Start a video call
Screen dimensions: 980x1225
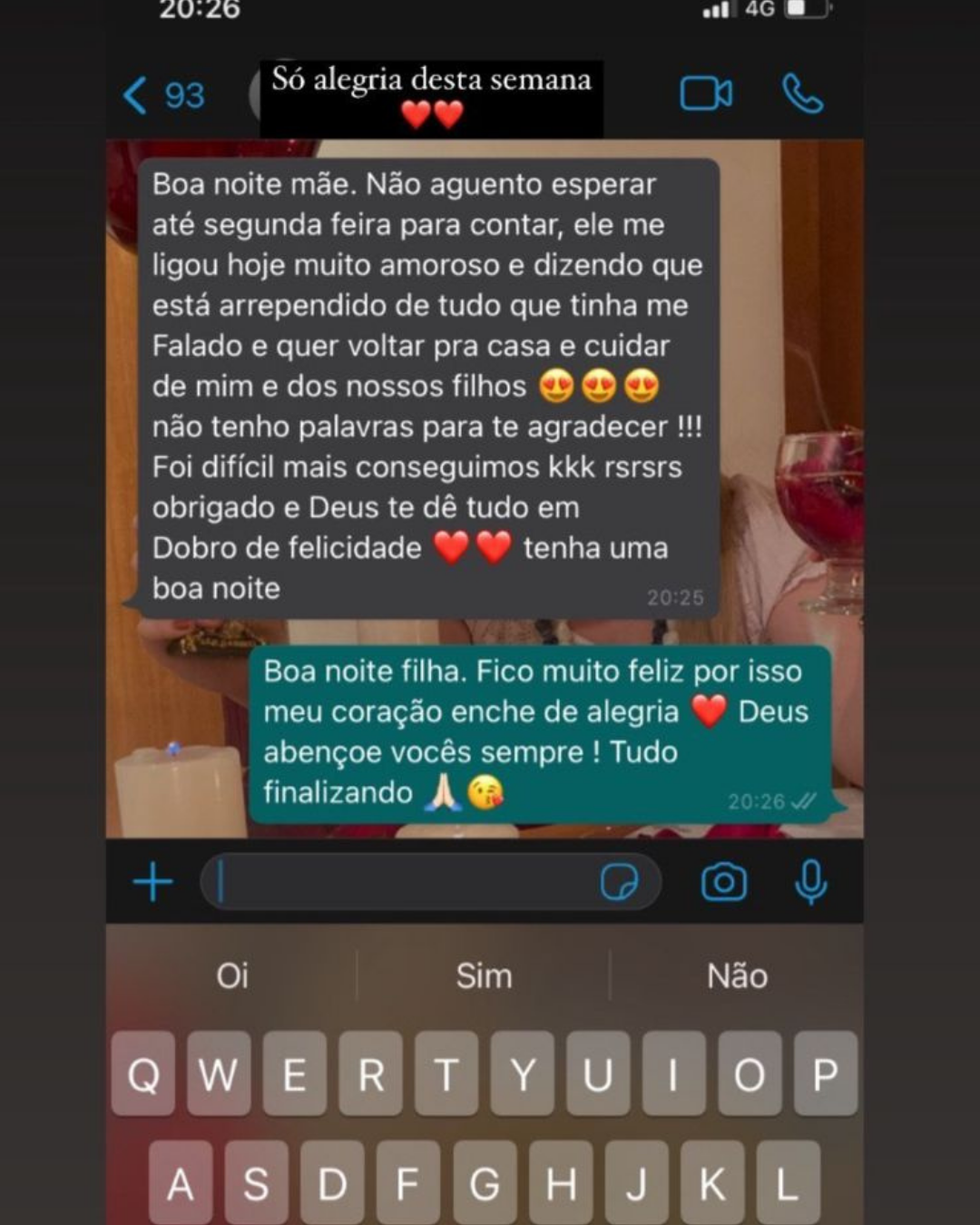[707, 93]
